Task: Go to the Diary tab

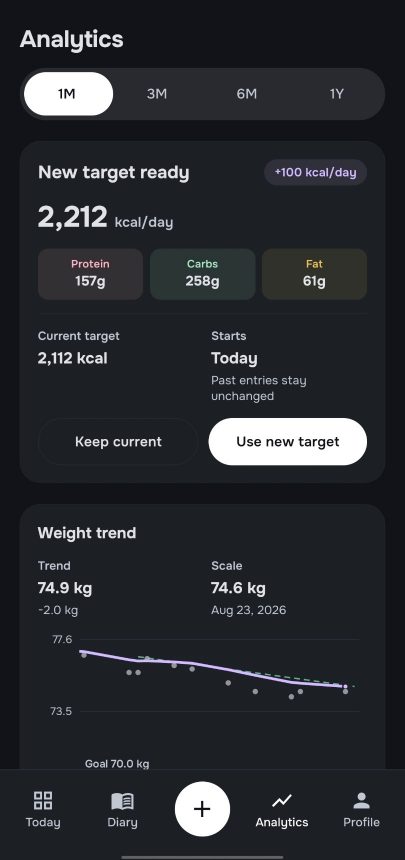Action: pos(122,809)
